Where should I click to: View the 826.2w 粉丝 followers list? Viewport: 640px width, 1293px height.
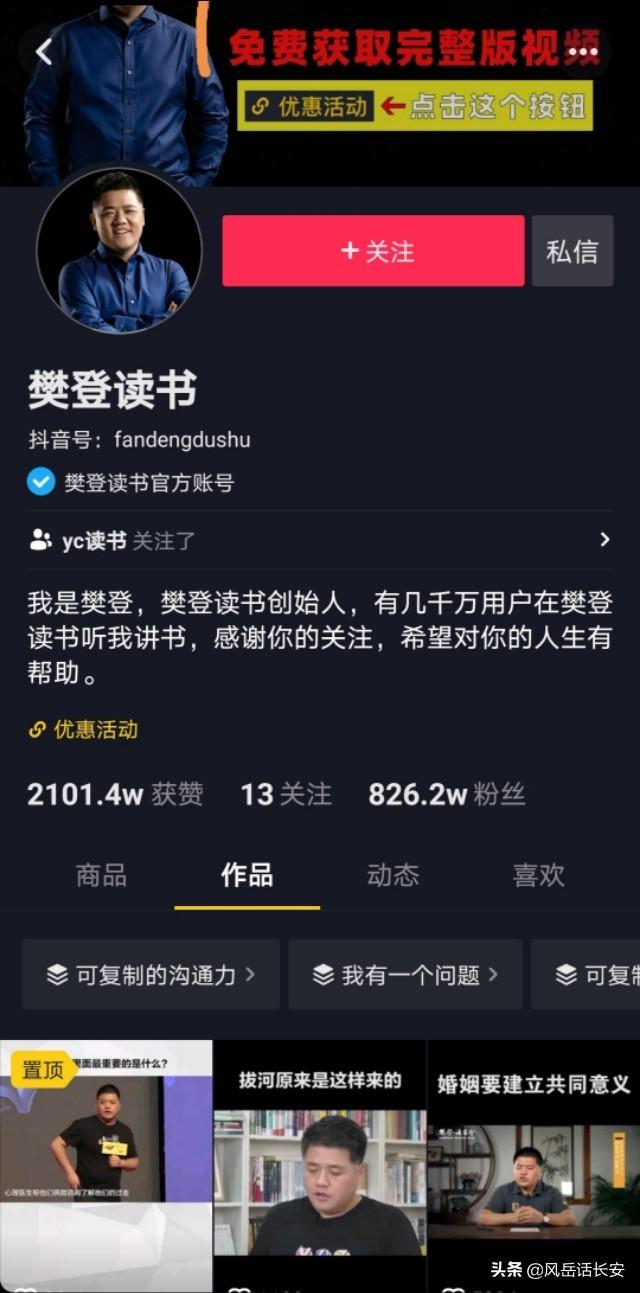point(446,795)
